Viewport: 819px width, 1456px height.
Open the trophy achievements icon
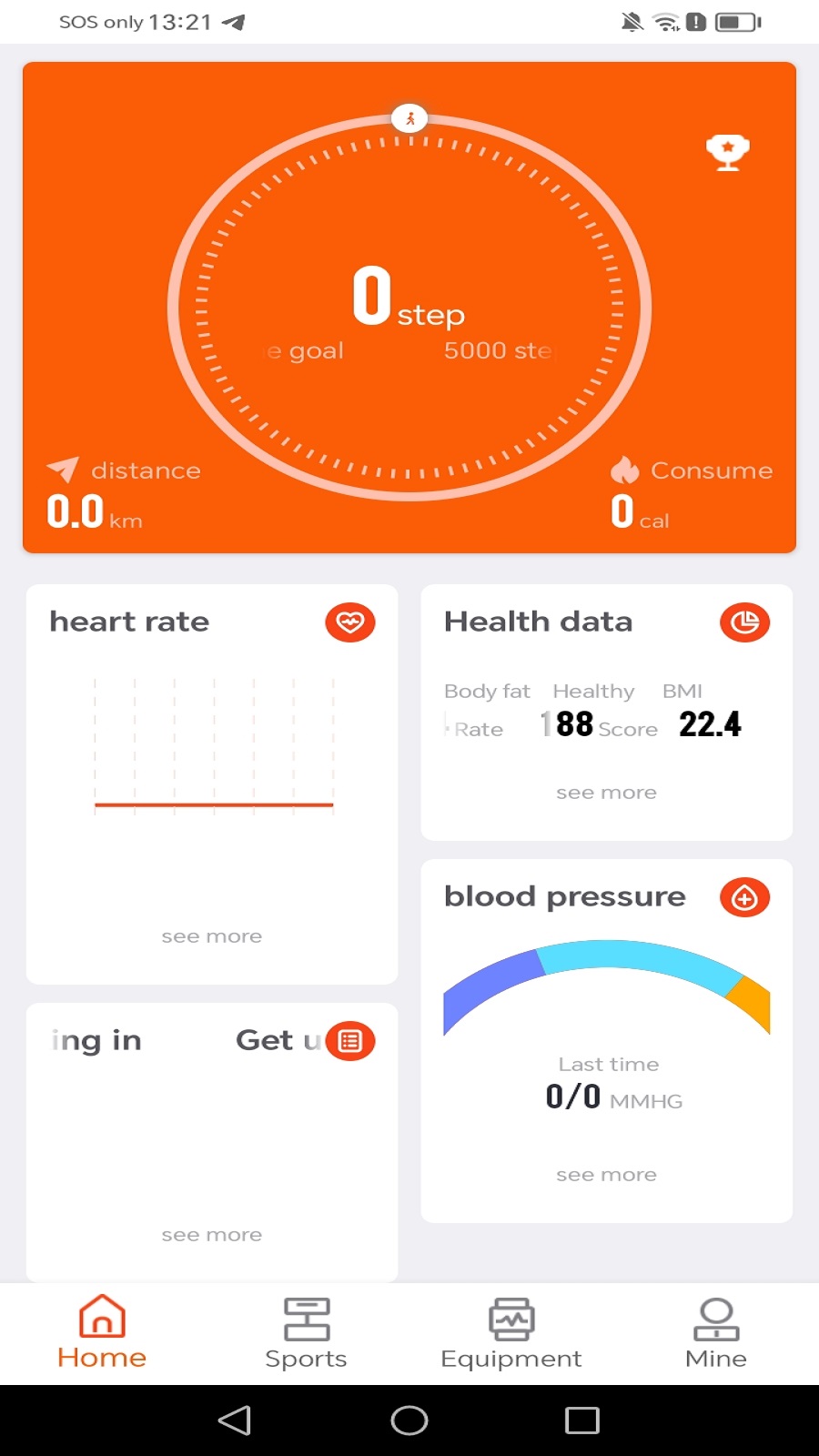(728, 152)
